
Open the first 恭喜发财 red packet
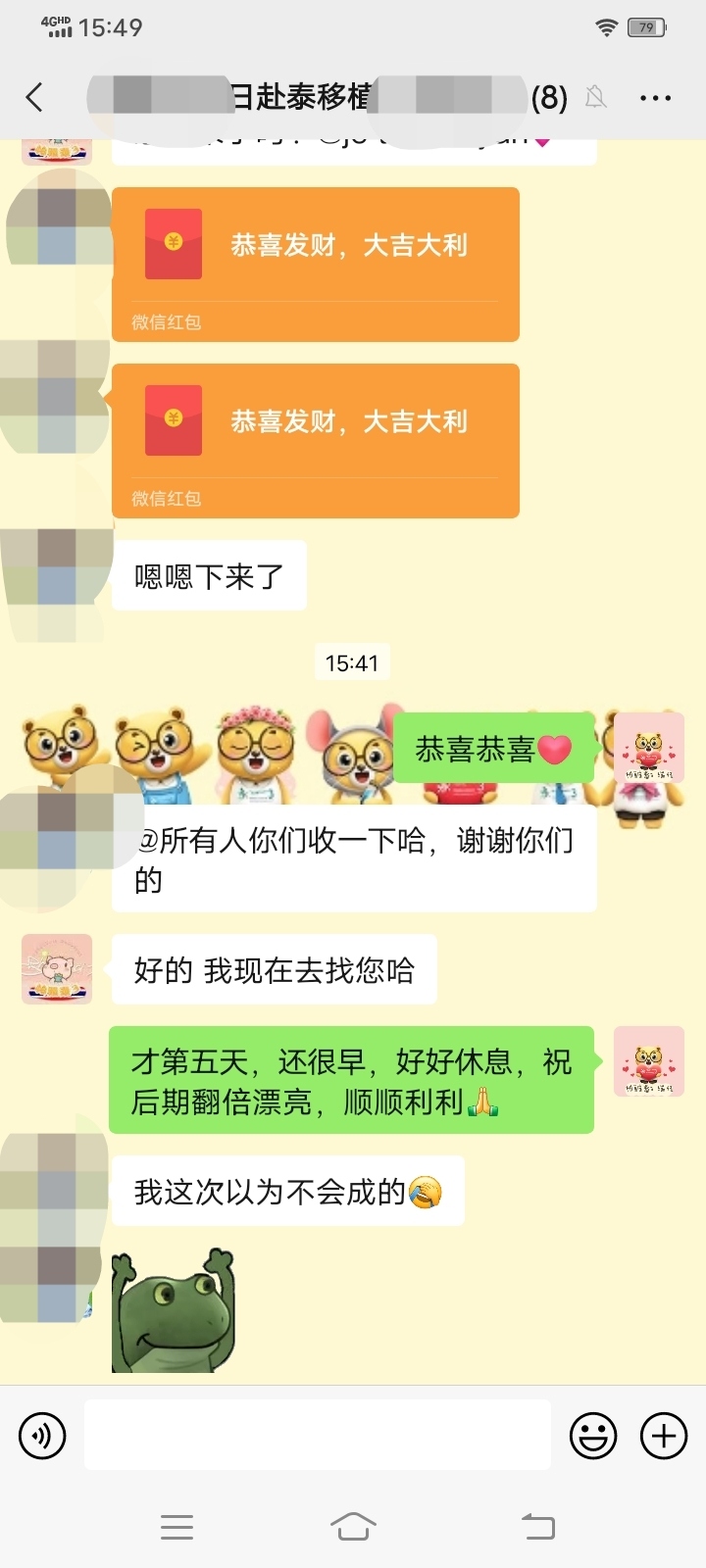point(315,263)
